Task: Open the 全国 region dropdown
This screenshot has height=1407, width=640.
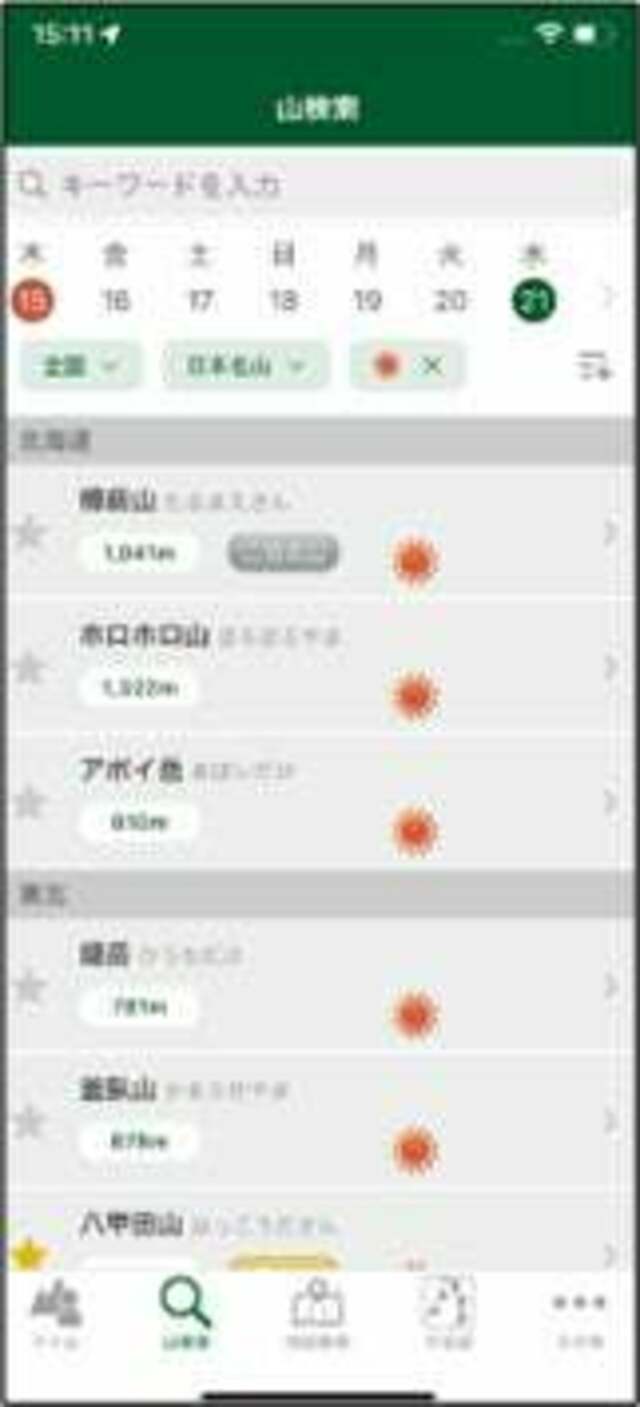Action: [x=81, y=366]
